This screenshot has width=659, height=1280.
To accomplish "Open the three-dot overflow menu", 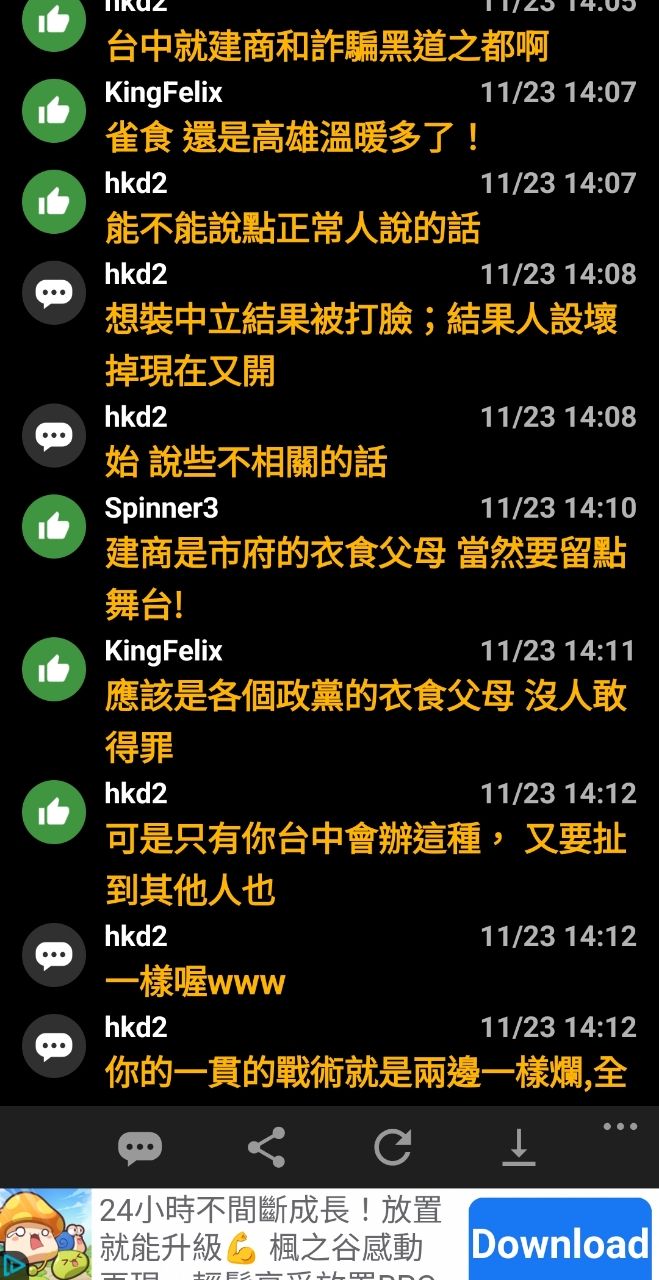I will [x=620, y=1127].
